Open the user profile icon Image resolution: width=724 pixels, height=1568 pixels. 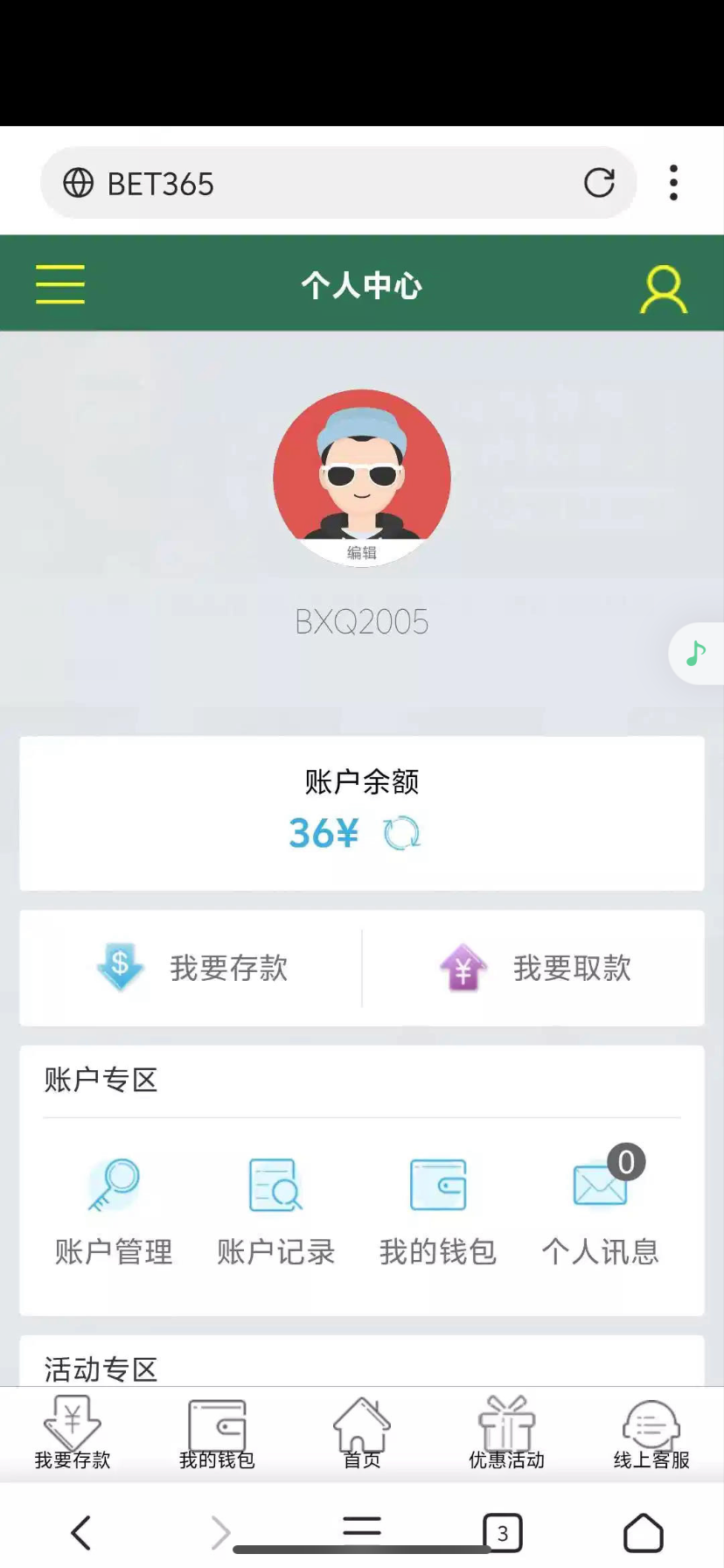664,289
